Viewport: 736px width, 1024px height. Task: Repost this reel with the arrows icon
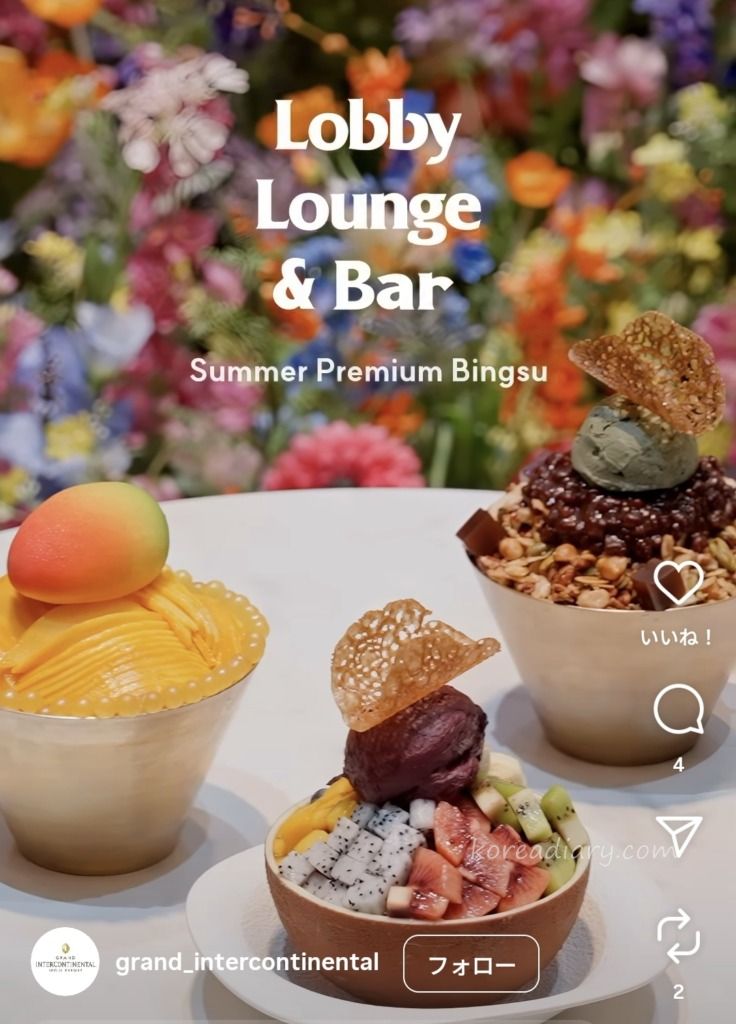(678, 937)
